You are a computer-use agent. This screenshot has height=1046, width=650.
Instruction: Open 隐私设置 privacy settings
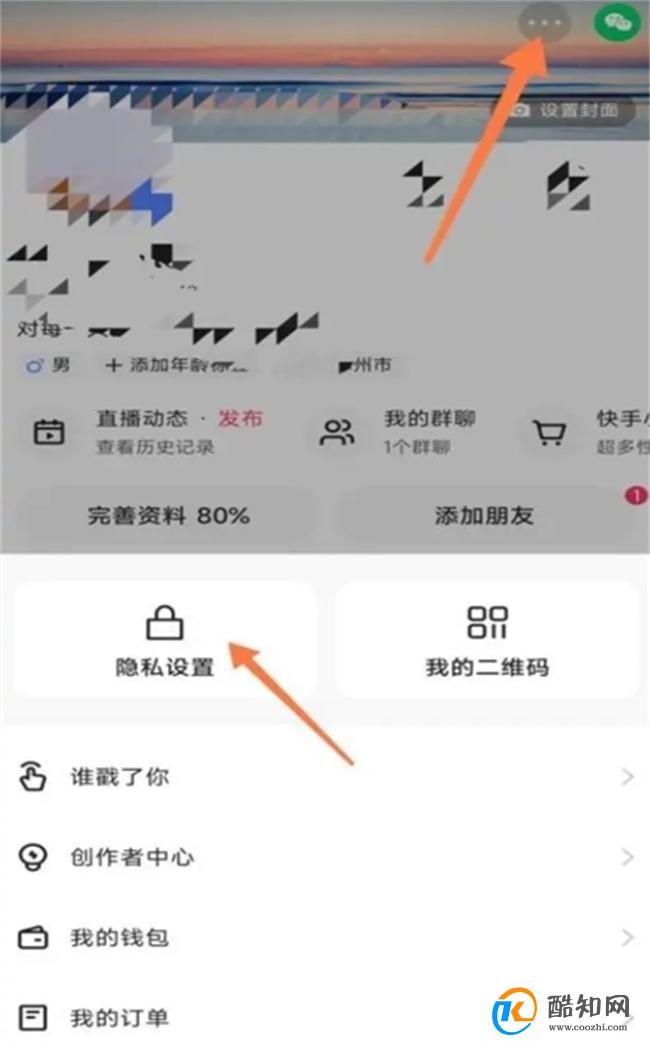(165, 640)
